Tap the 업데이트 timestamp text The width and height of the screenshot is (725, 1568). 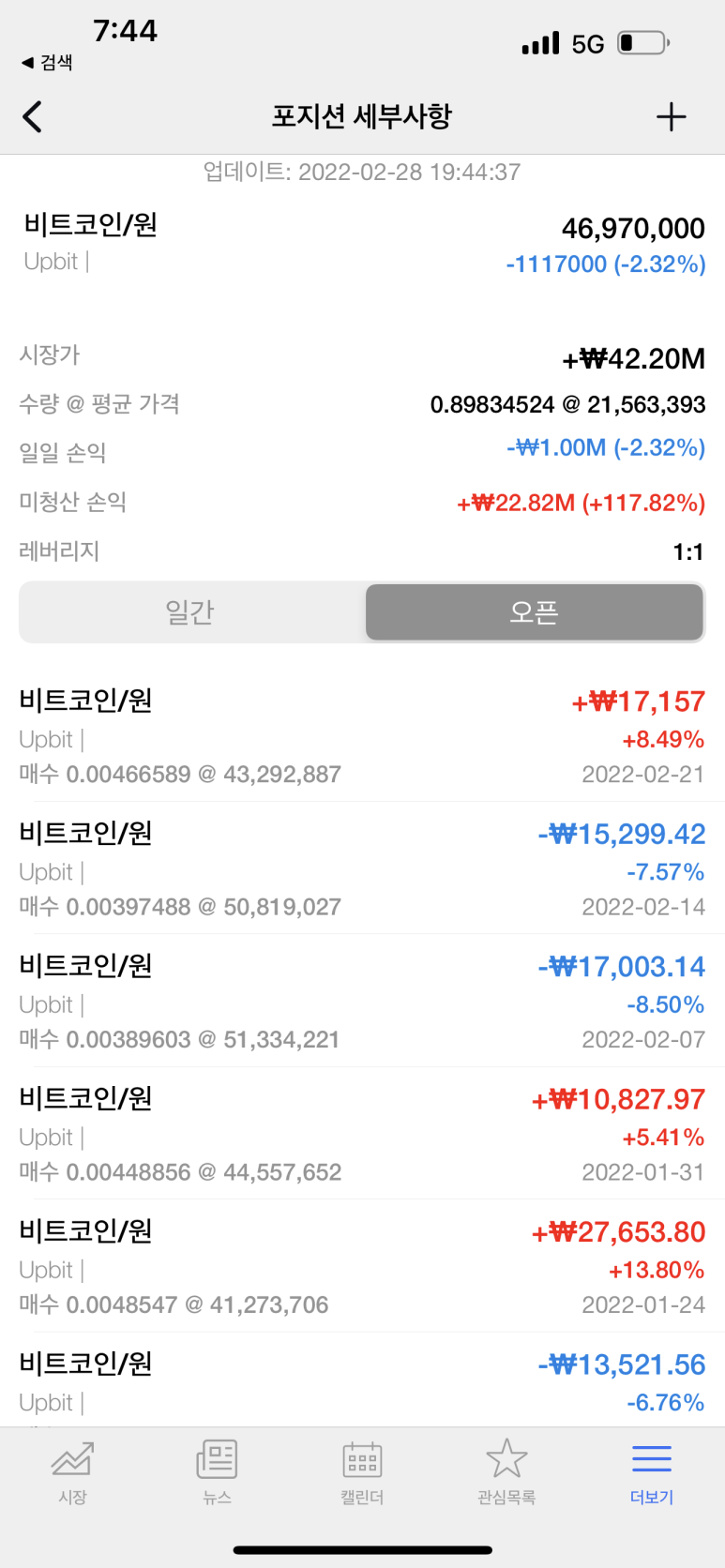[362, 173]
